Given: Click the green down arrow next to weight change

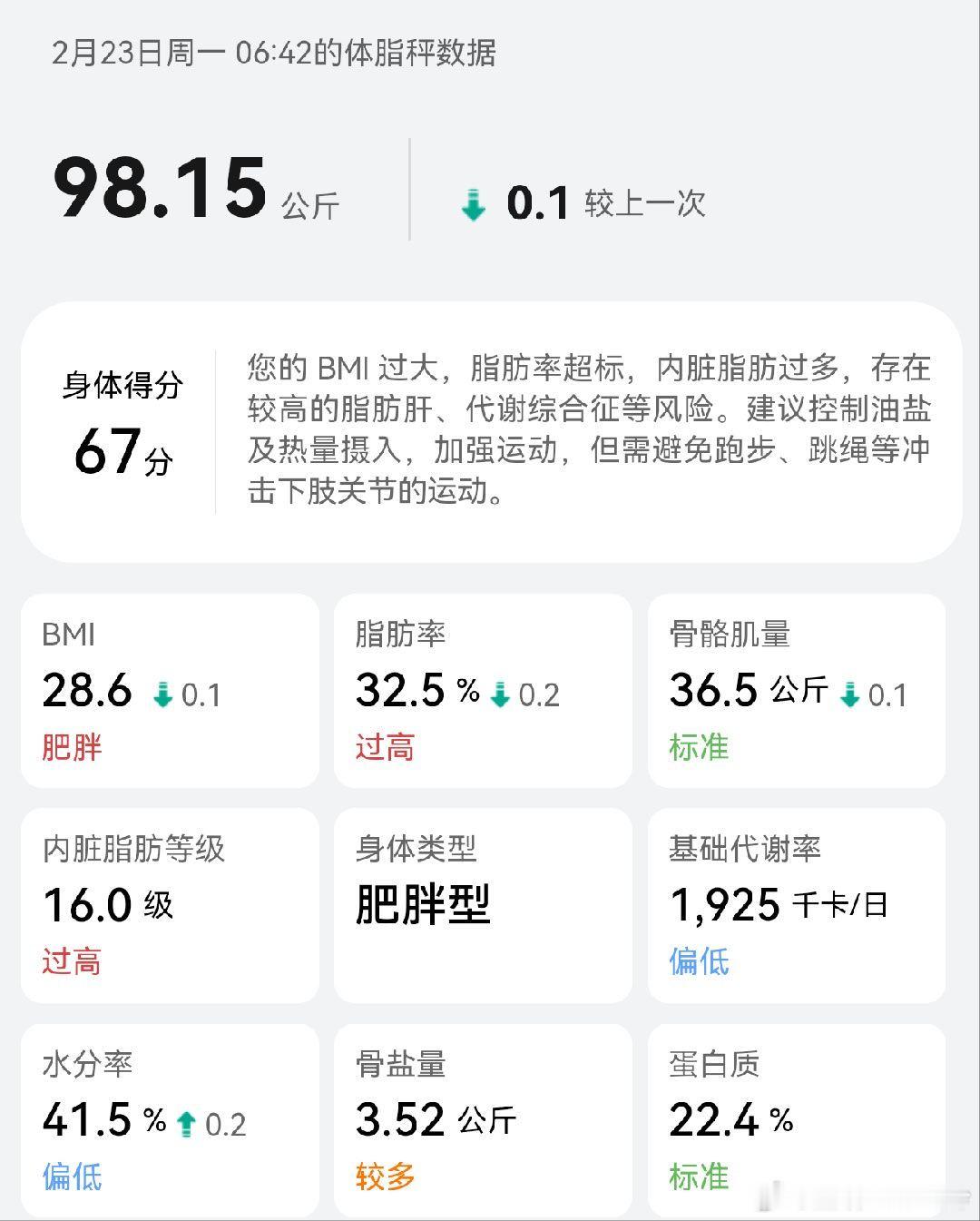Looking at the screenshot, I should pyautogui.click(x=472, y=203).
